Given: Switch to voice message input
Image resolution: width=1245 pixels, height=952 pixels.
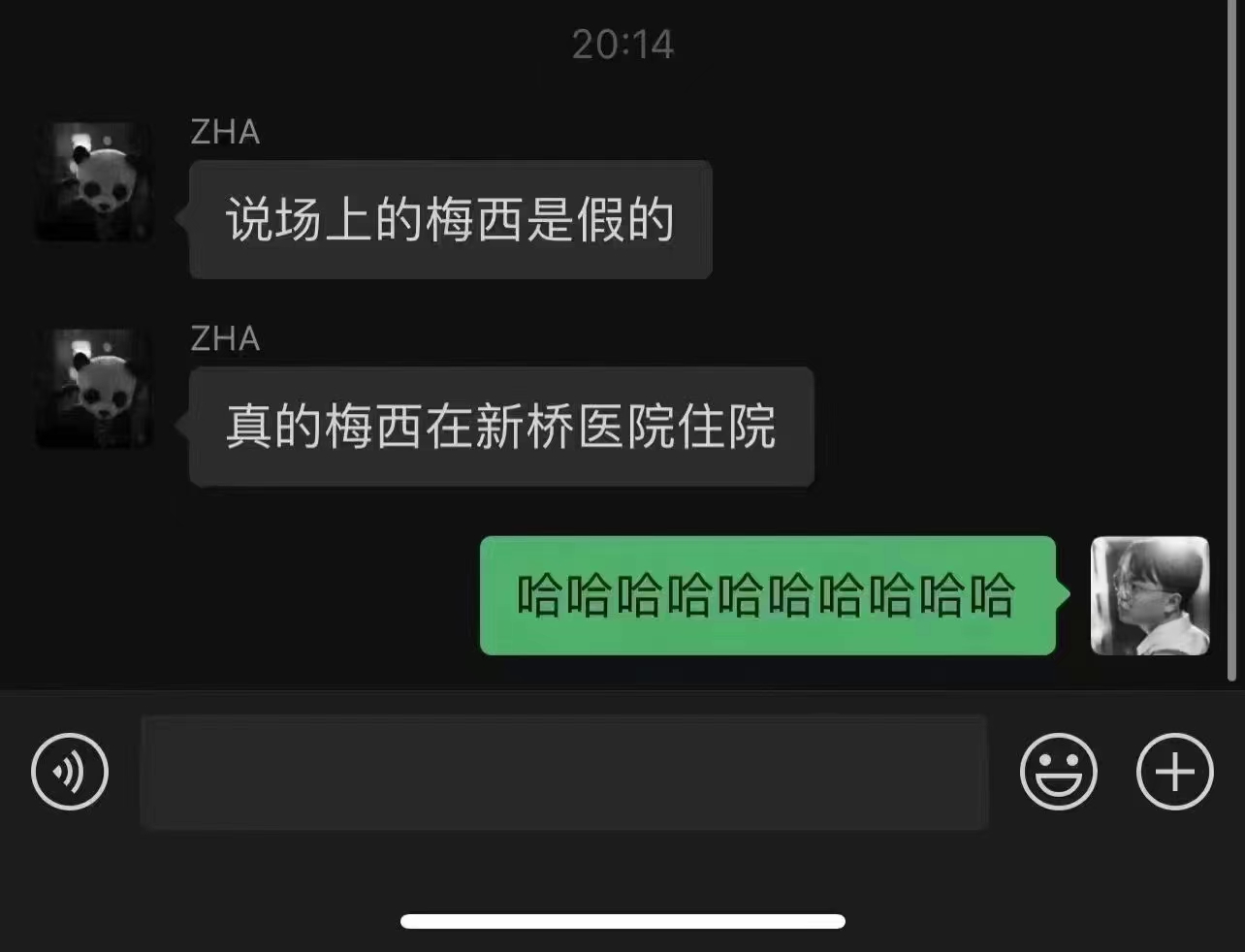Looking at the screenshot, I should coord(70,772).
